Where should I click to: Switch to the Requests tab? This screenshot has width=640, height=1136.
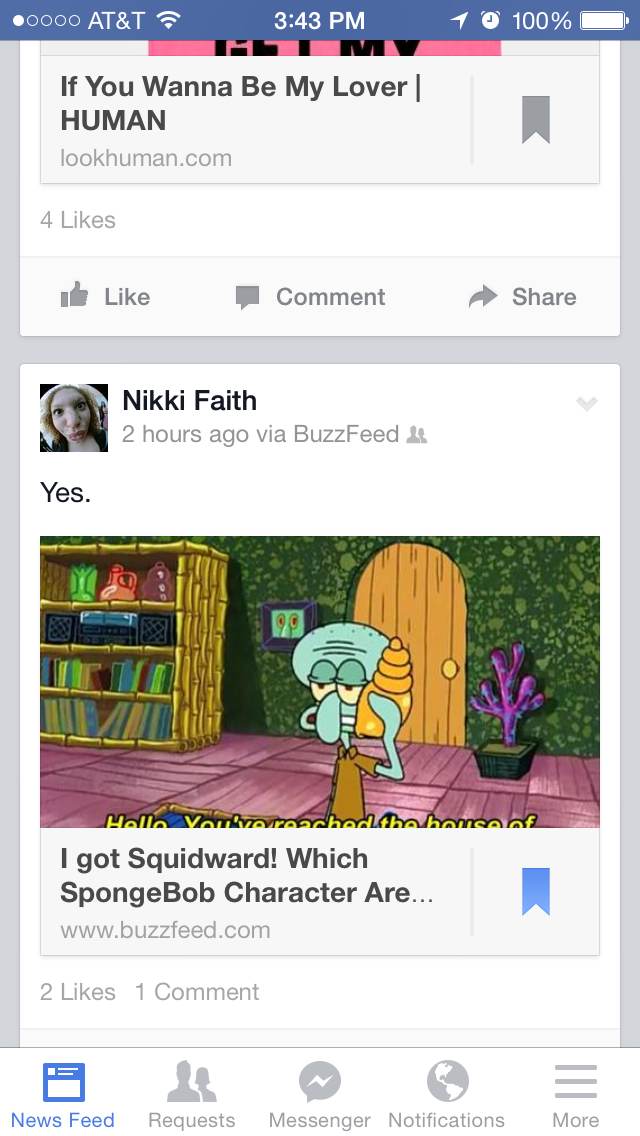coord(191,1095)
